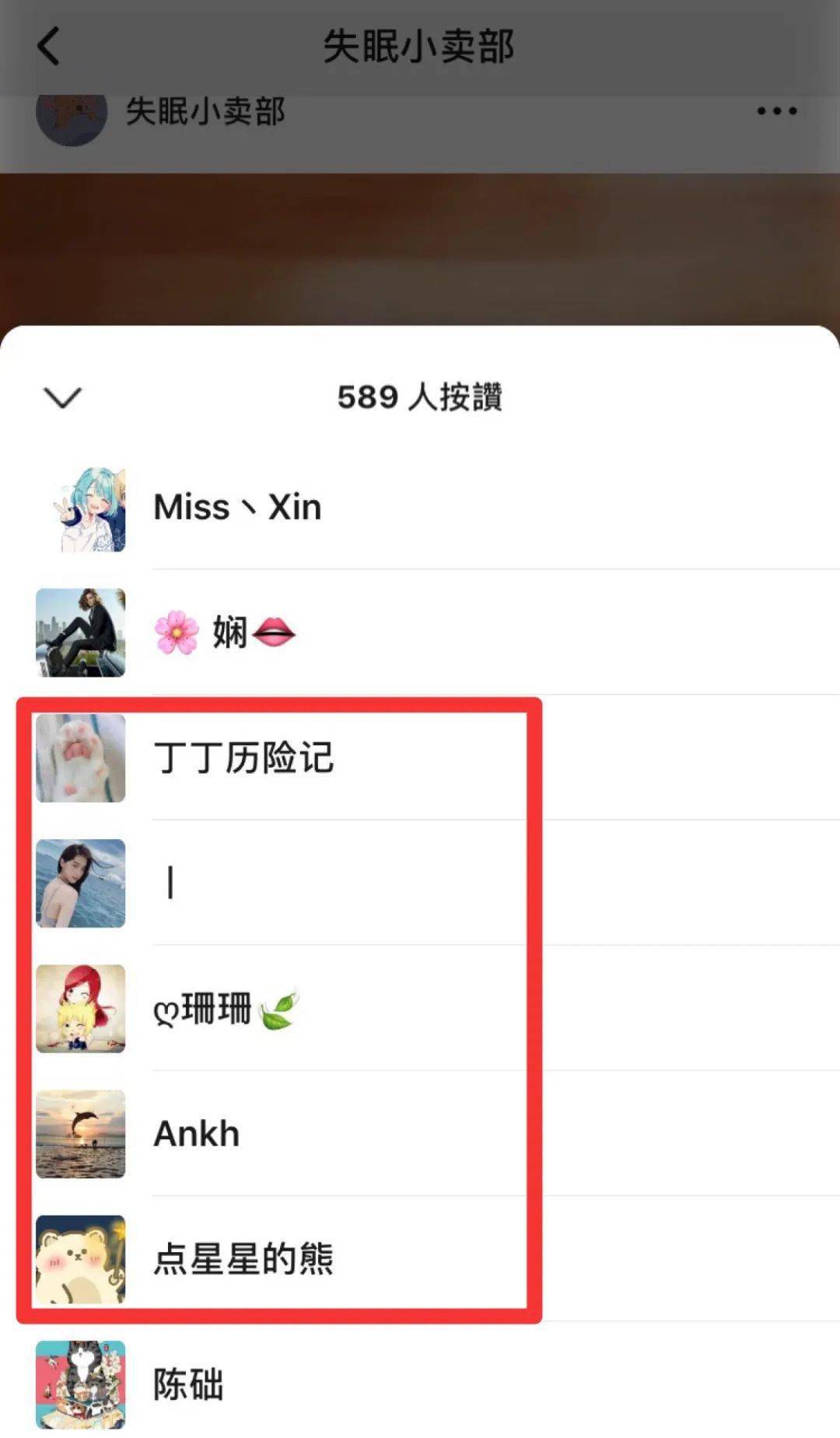Select the 失眠小卖部 title bar label

click(x=420, y=47)
